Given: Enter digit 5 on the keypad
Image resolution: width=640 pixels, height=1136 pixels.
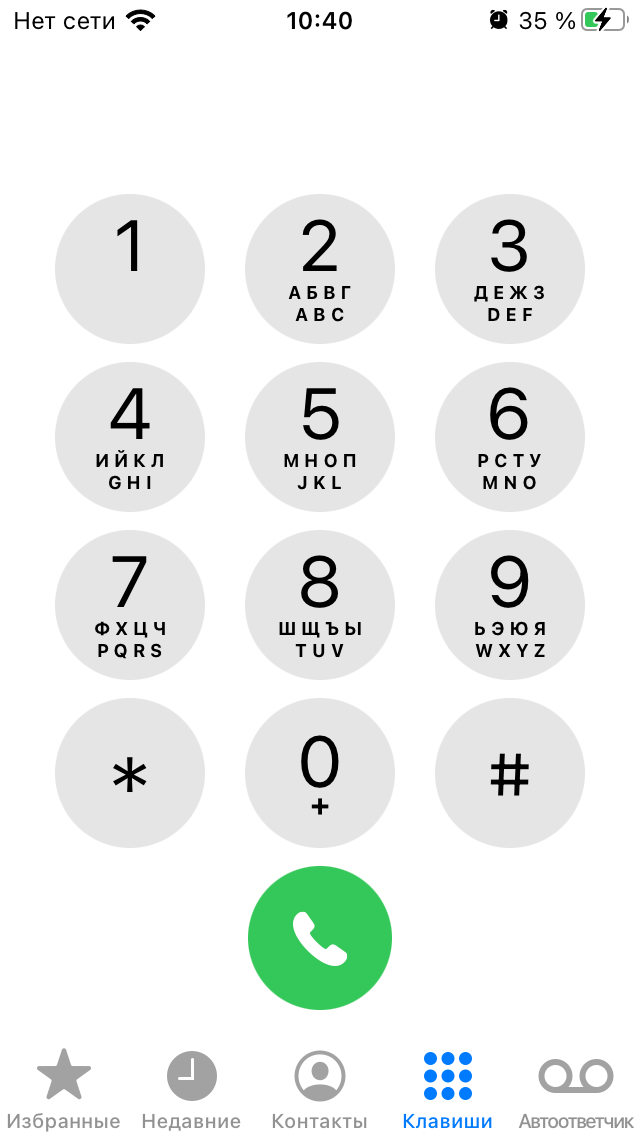Looking at the screenshot, I should point(320,437).
